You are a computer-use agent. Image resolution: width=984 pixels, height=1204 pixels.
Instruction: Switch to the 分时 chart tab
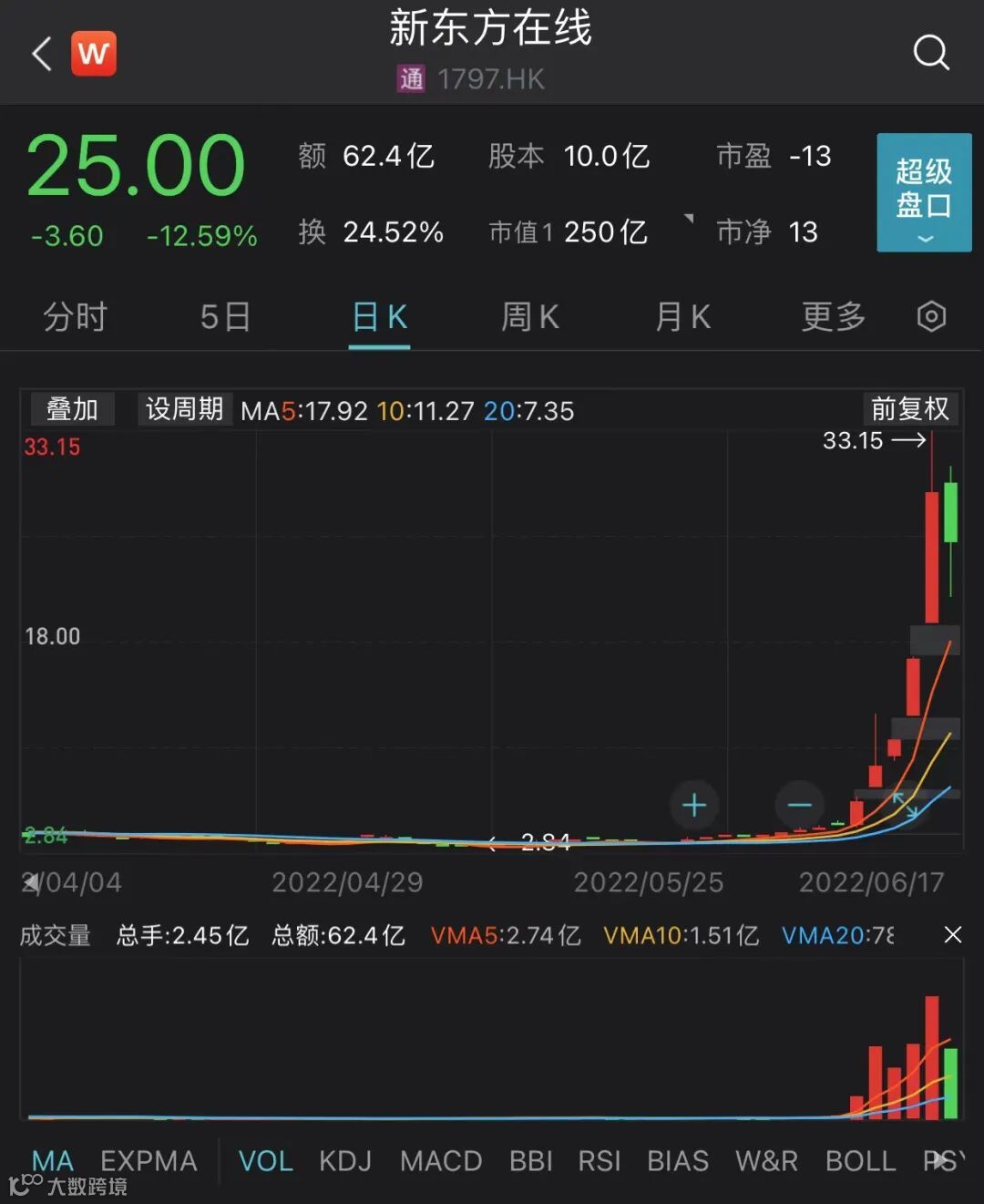(x=76, y=317)
